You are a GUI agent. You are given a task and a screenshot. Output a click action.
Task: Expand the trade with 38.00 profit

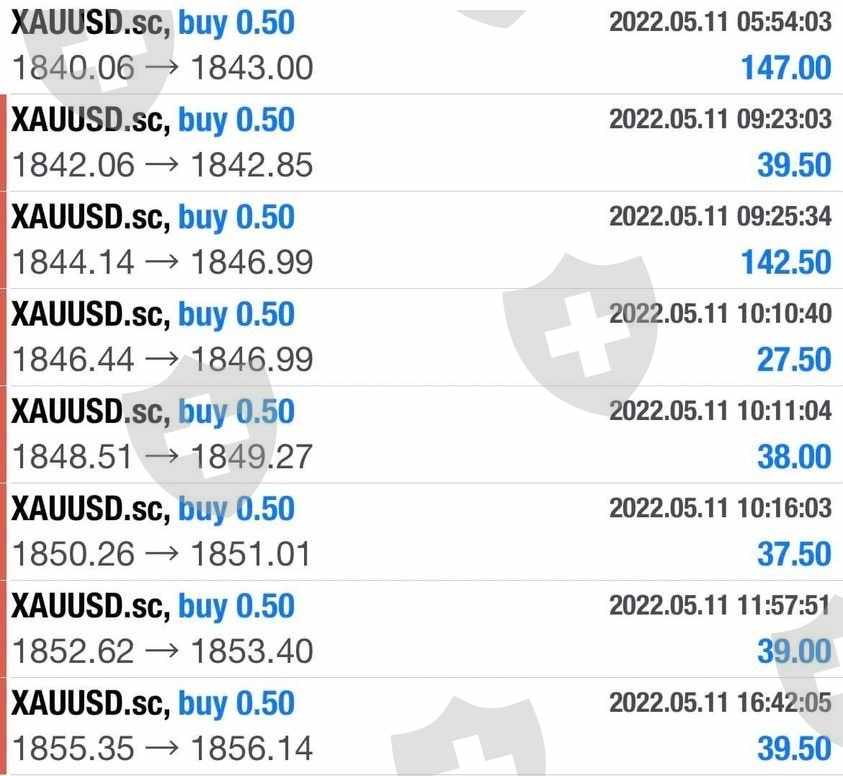(422, 435)
